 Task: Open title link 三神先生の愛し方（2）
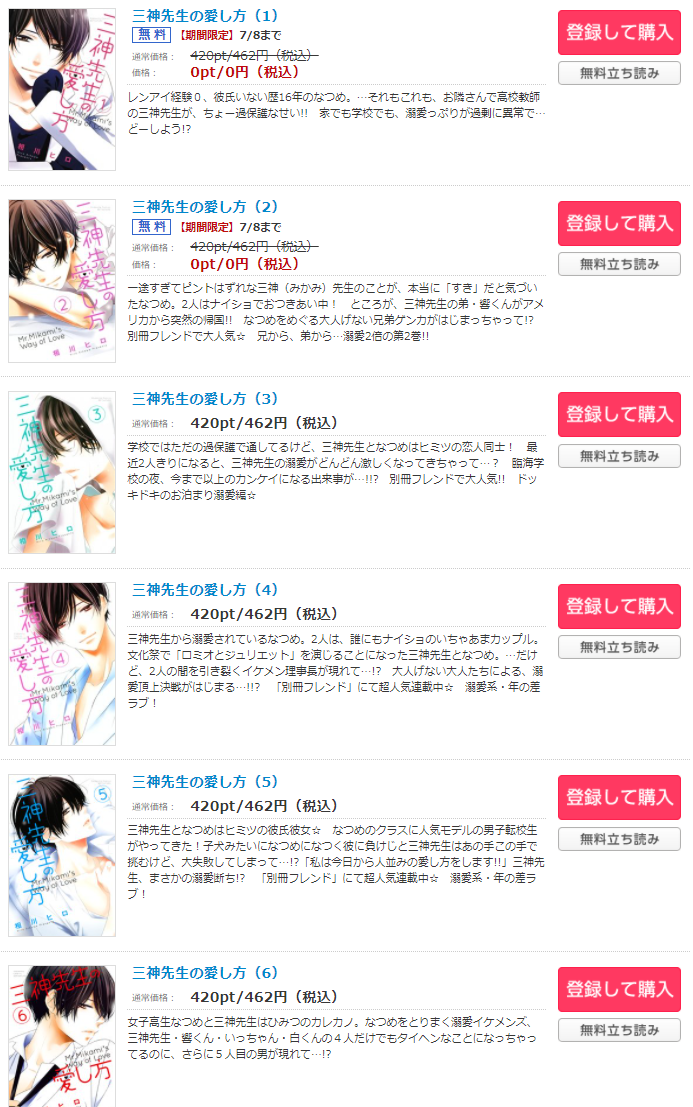coord(205,207)
